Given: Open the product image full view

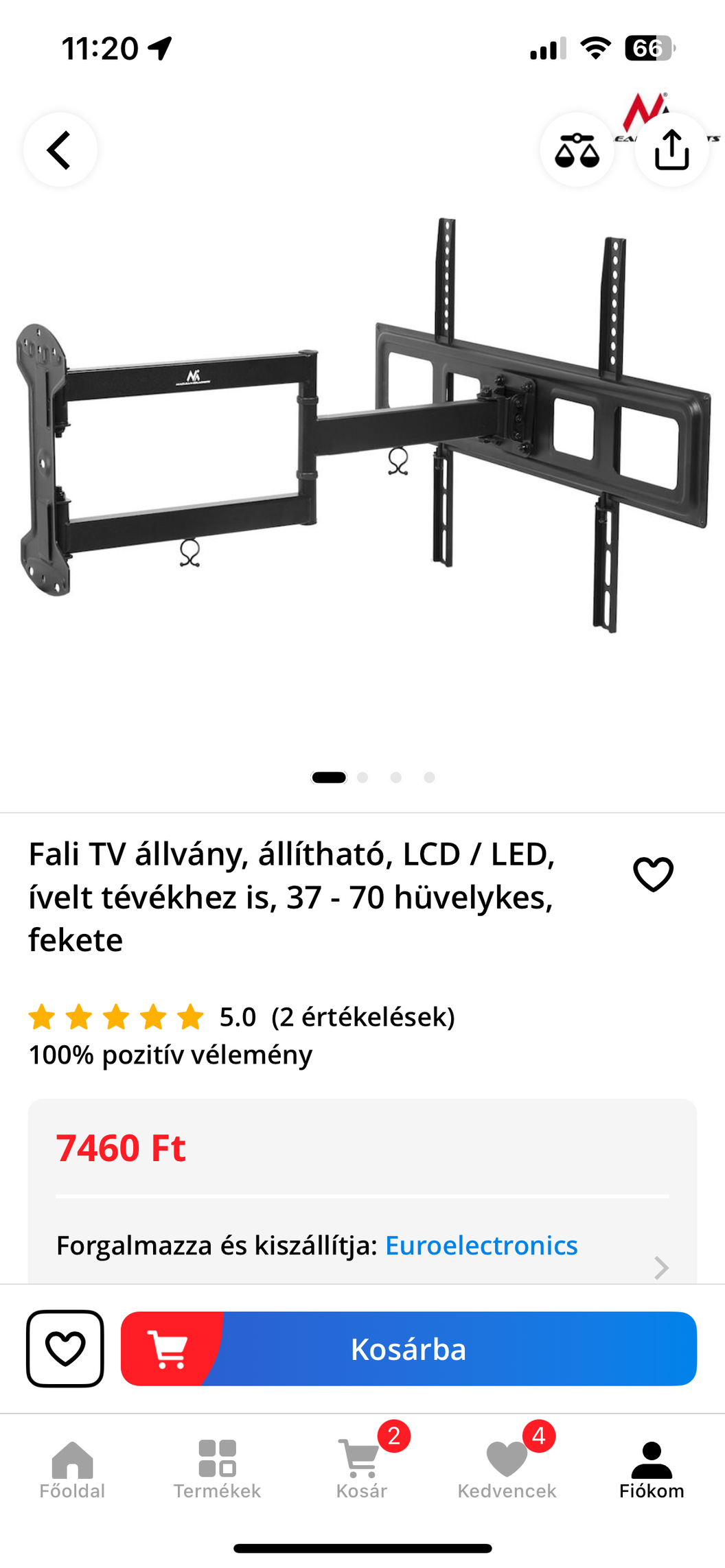Looking at the screenshot, I should 362,425.
